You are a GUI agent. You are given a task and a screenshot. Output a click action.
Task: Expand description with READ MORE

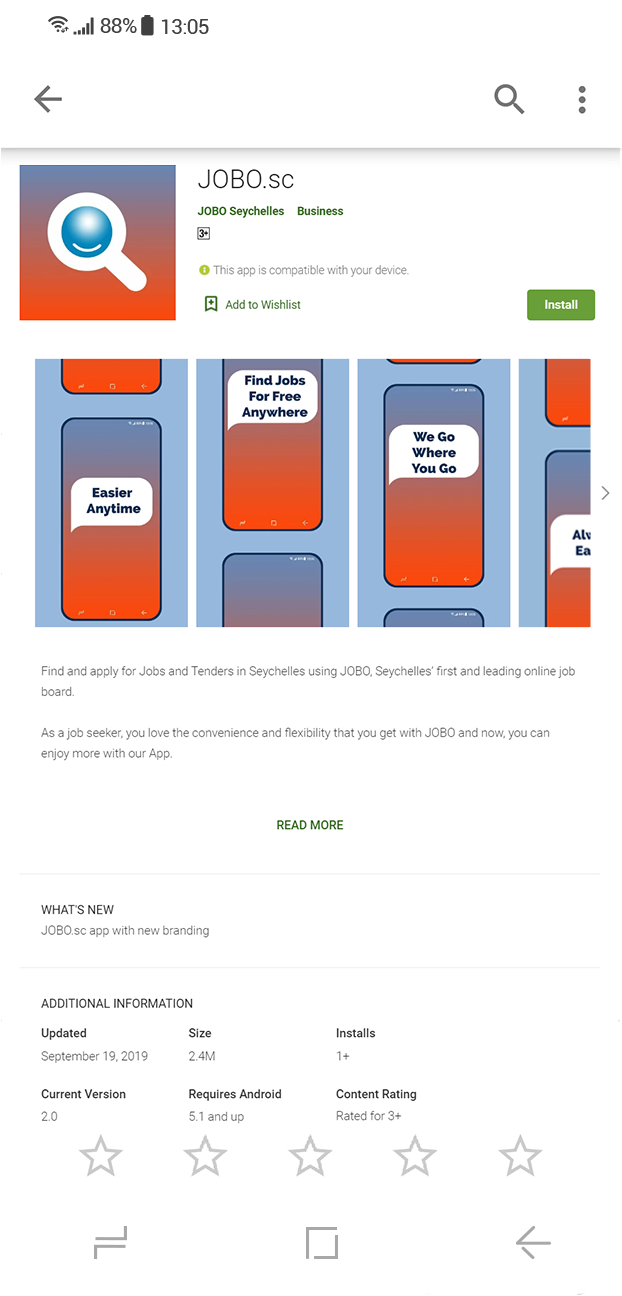tap(310, 825)
